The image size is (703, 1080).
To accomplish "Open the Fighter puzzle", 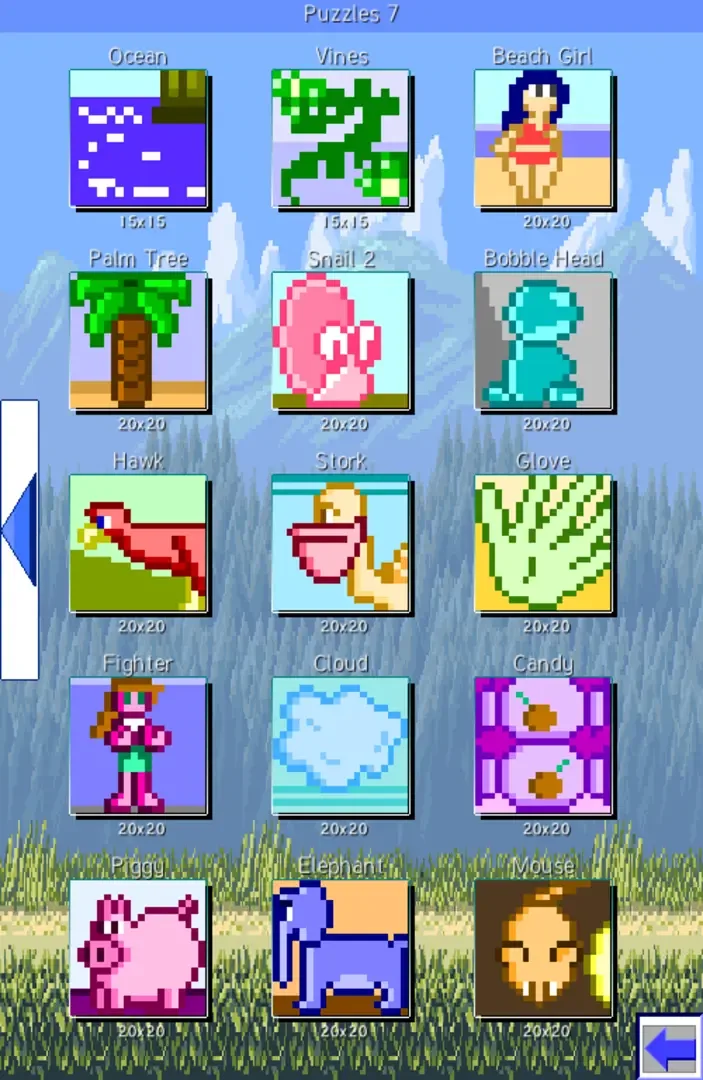I will click(x=138, y=746).
